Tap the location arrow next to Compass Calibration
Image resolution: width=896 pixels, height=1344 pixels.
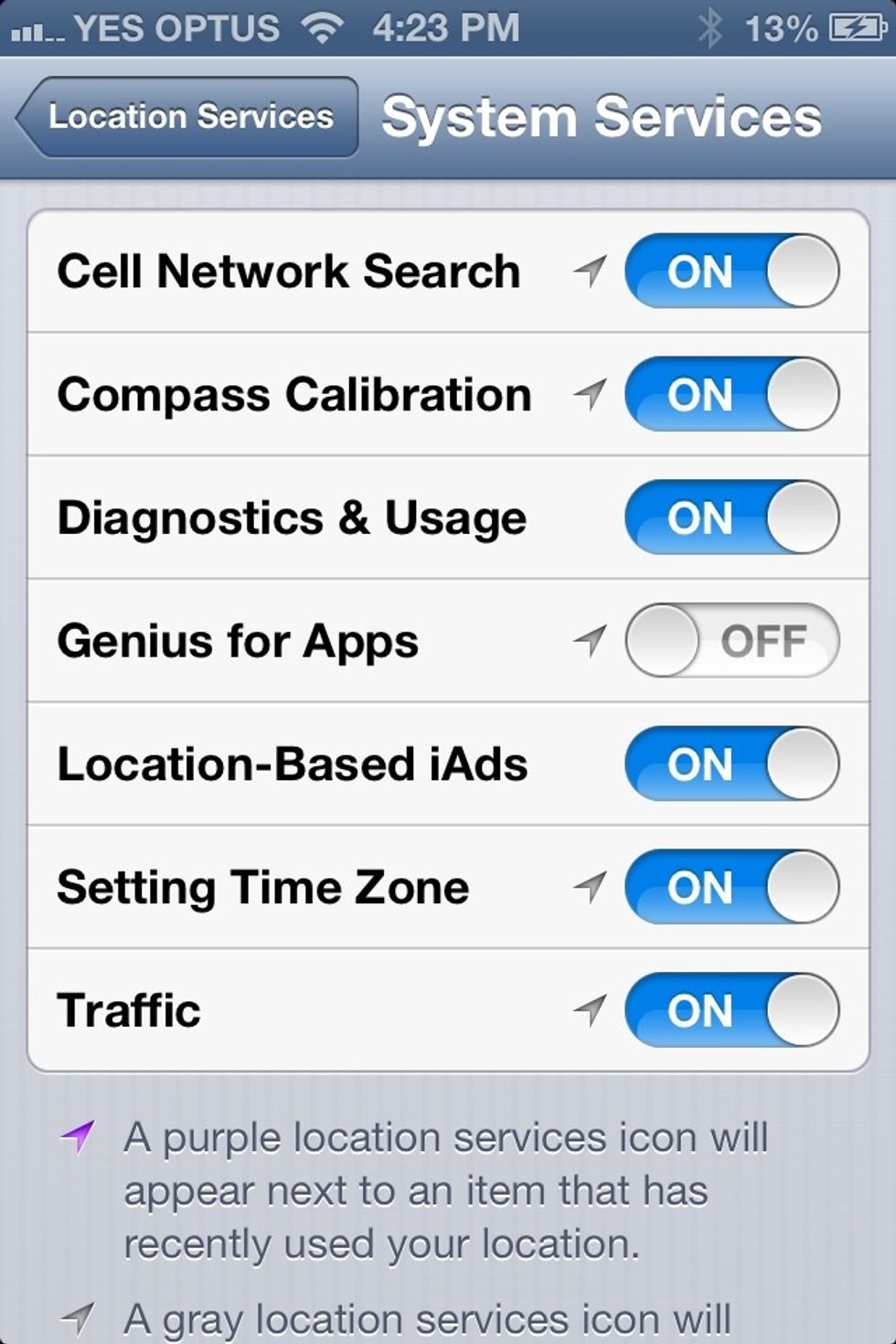pos(591,395)
